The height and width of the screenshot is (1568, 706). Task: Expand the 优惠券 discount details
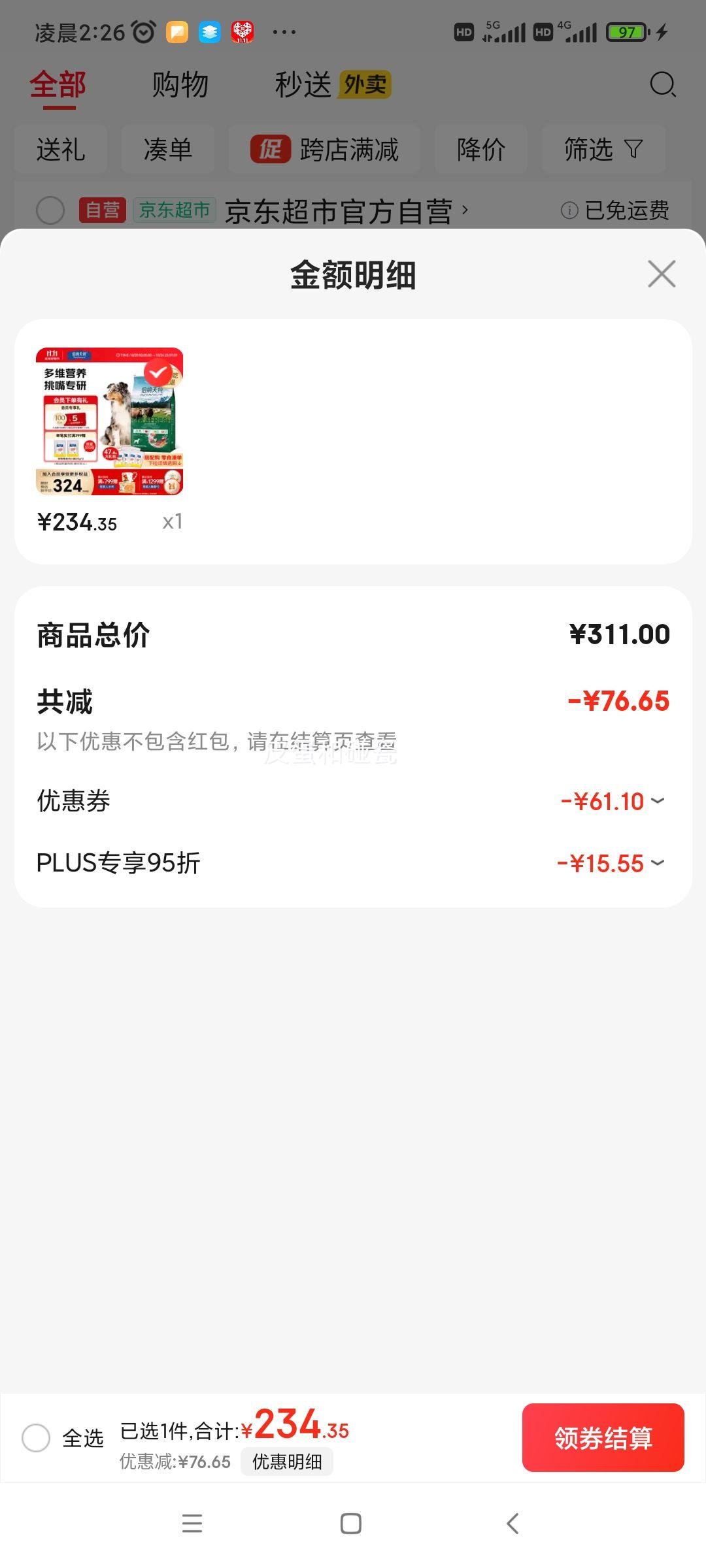click(613, 801)
